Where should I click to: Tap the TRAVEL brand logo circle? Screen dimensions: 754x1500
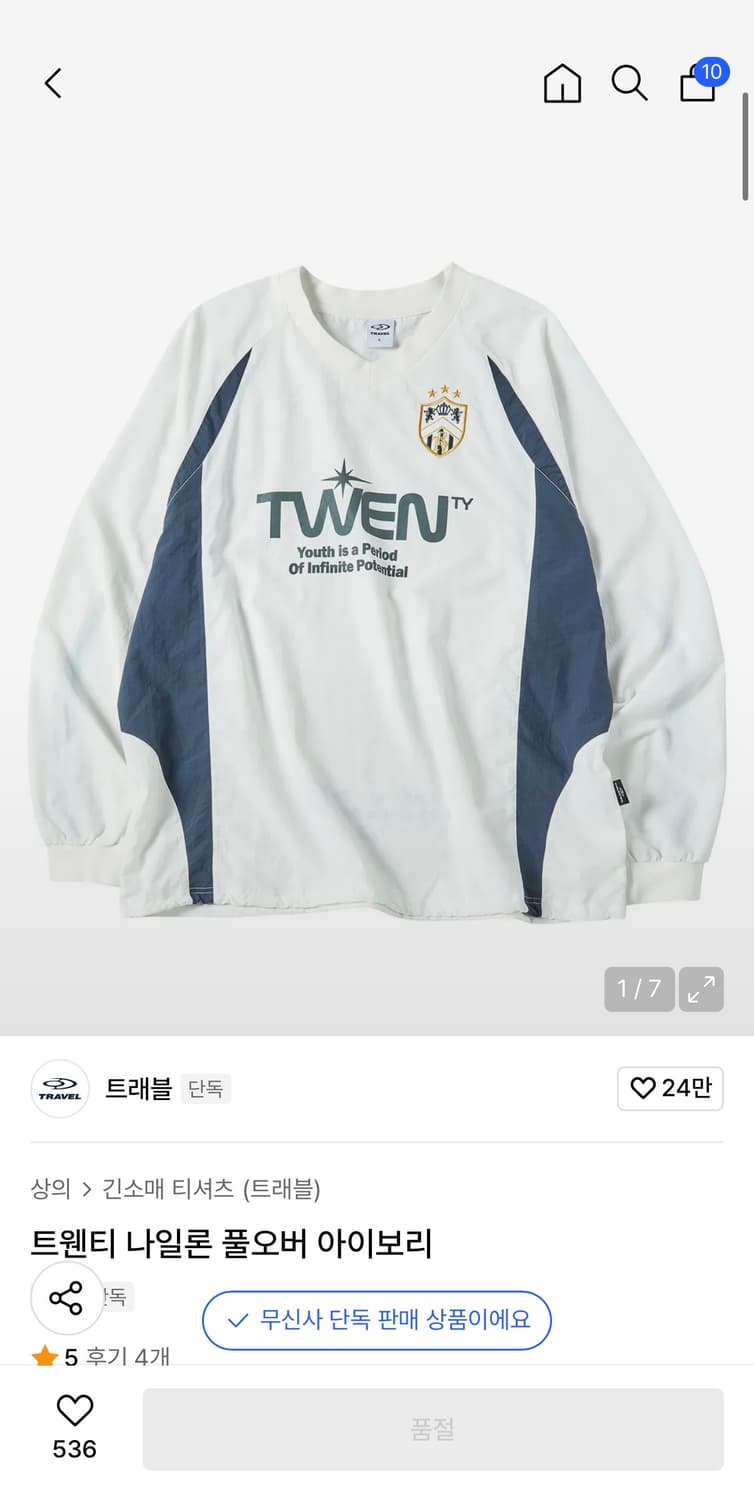[x=59, y=1089]
